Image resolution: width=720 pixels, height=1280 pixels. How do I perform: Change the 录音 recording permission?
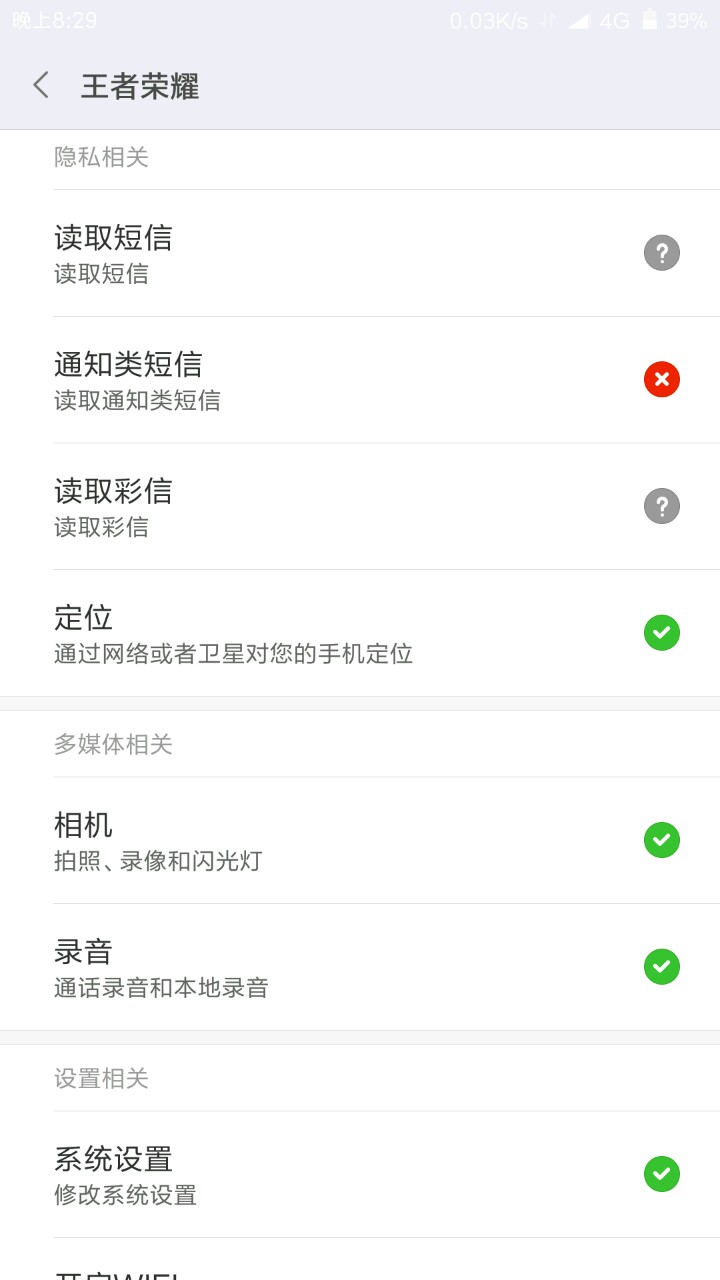661,967
